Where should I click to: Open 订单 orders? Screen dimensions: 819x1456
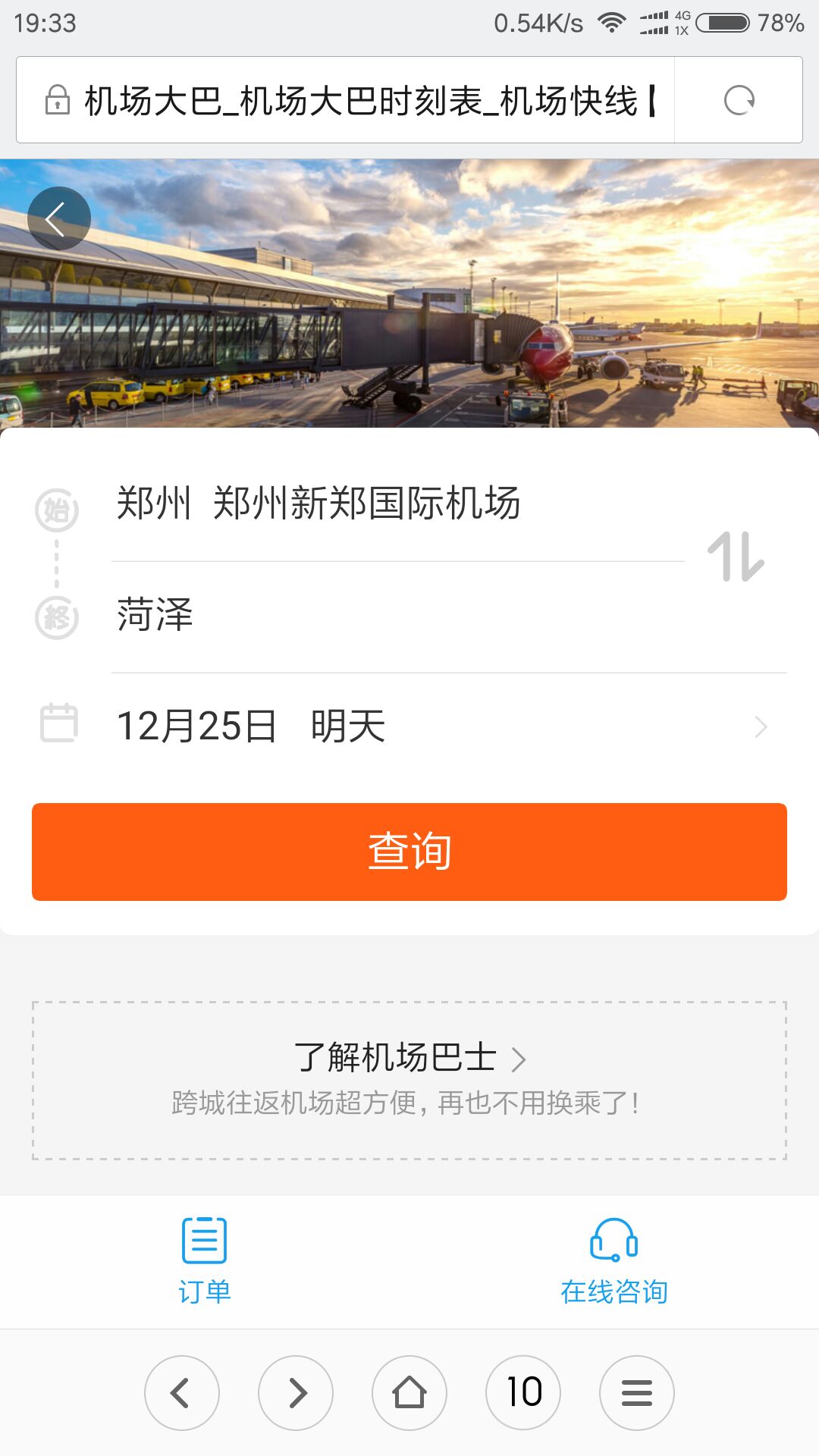(205, 1260)
